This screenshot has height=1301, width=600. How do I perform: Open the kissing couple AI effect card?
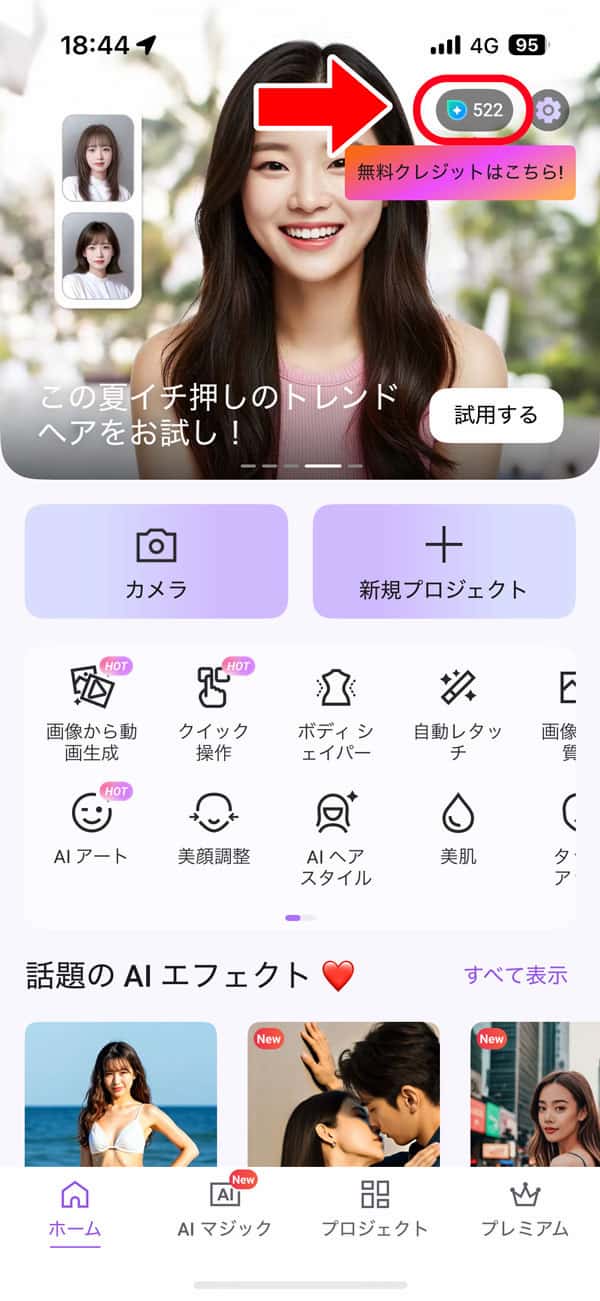[343, 1093]
